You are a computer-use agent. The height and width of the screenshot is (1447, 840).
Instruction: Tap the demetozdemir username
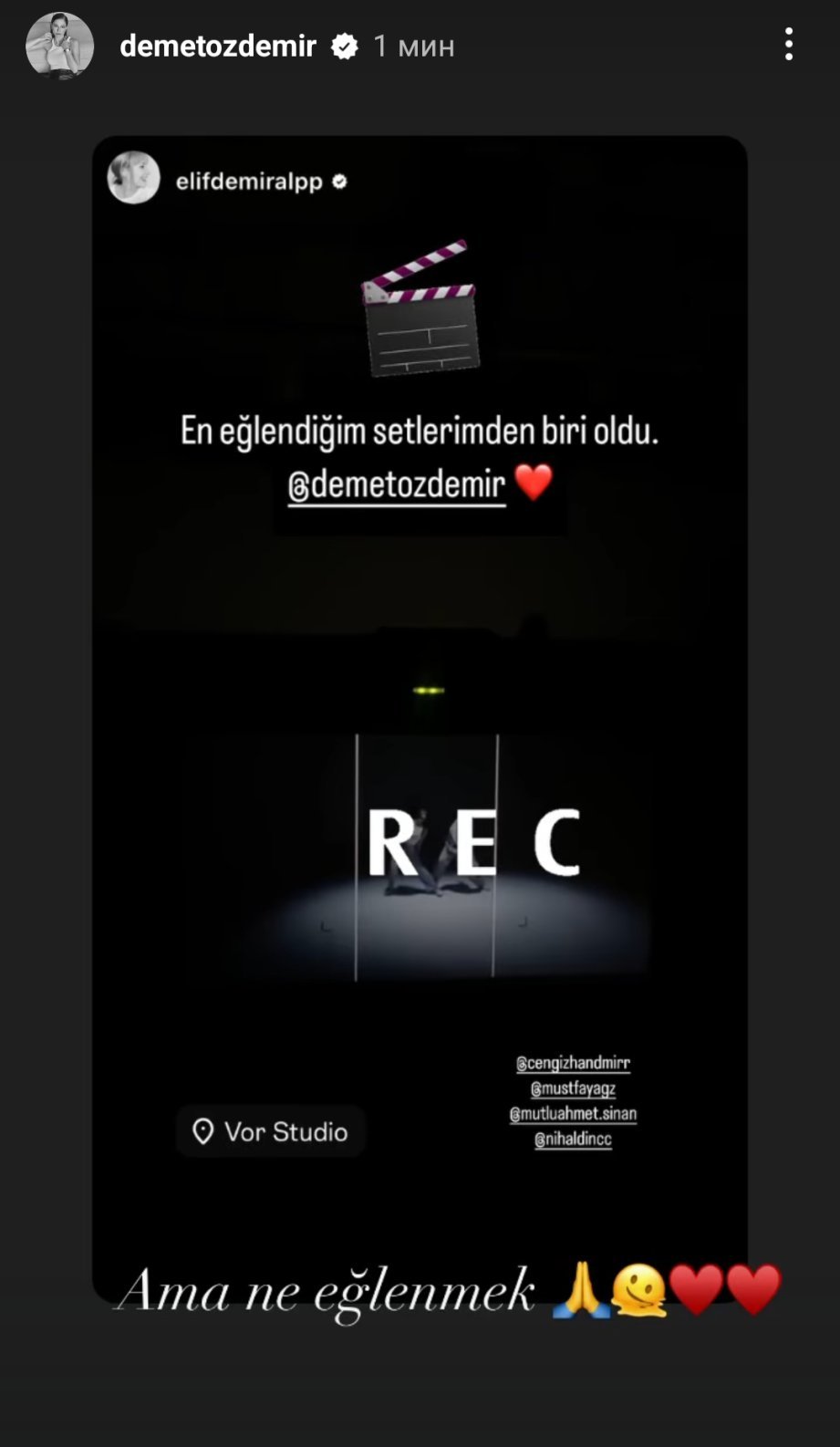tap(218, 46)
